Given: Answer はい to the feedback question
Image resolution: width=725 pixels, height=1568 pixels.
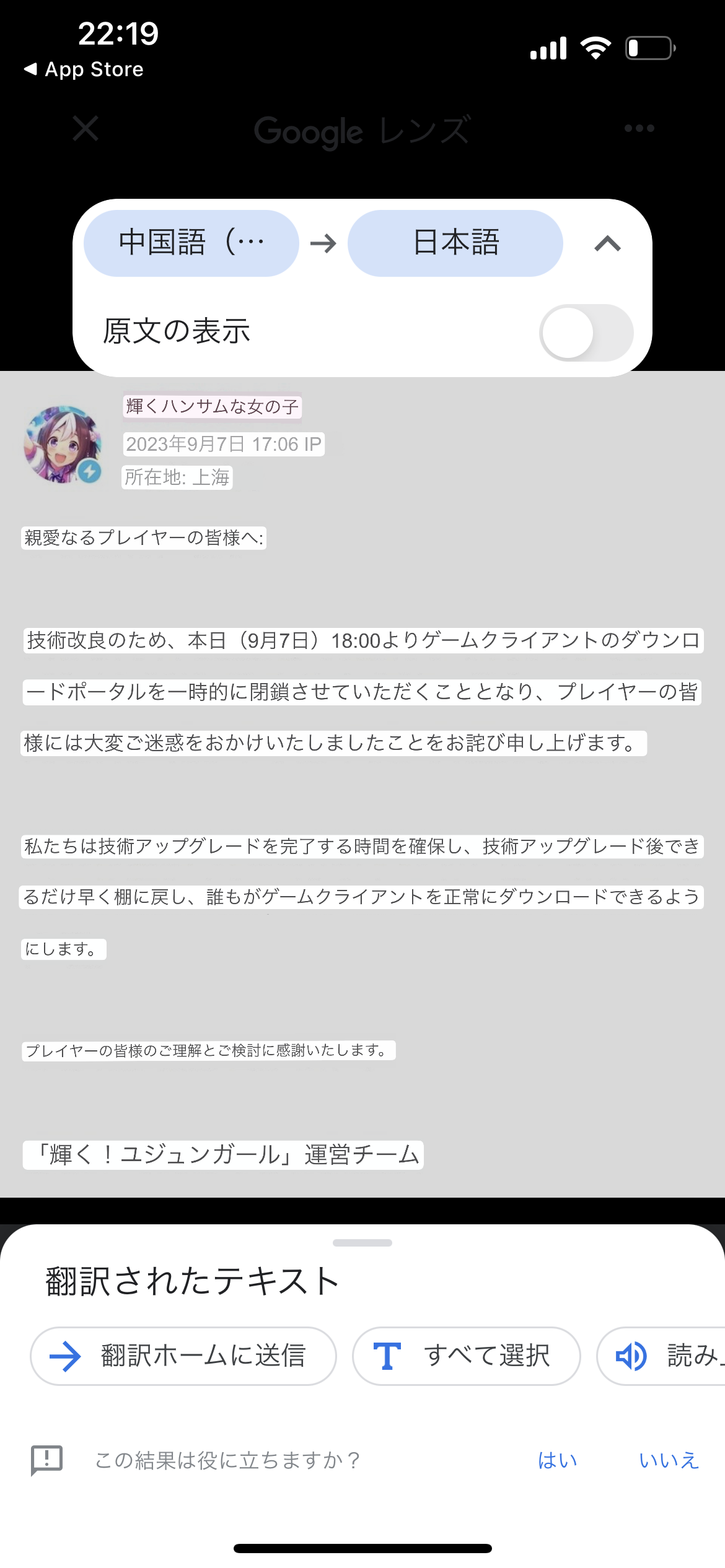Looking at the screenshot, I should [557, 1460].
